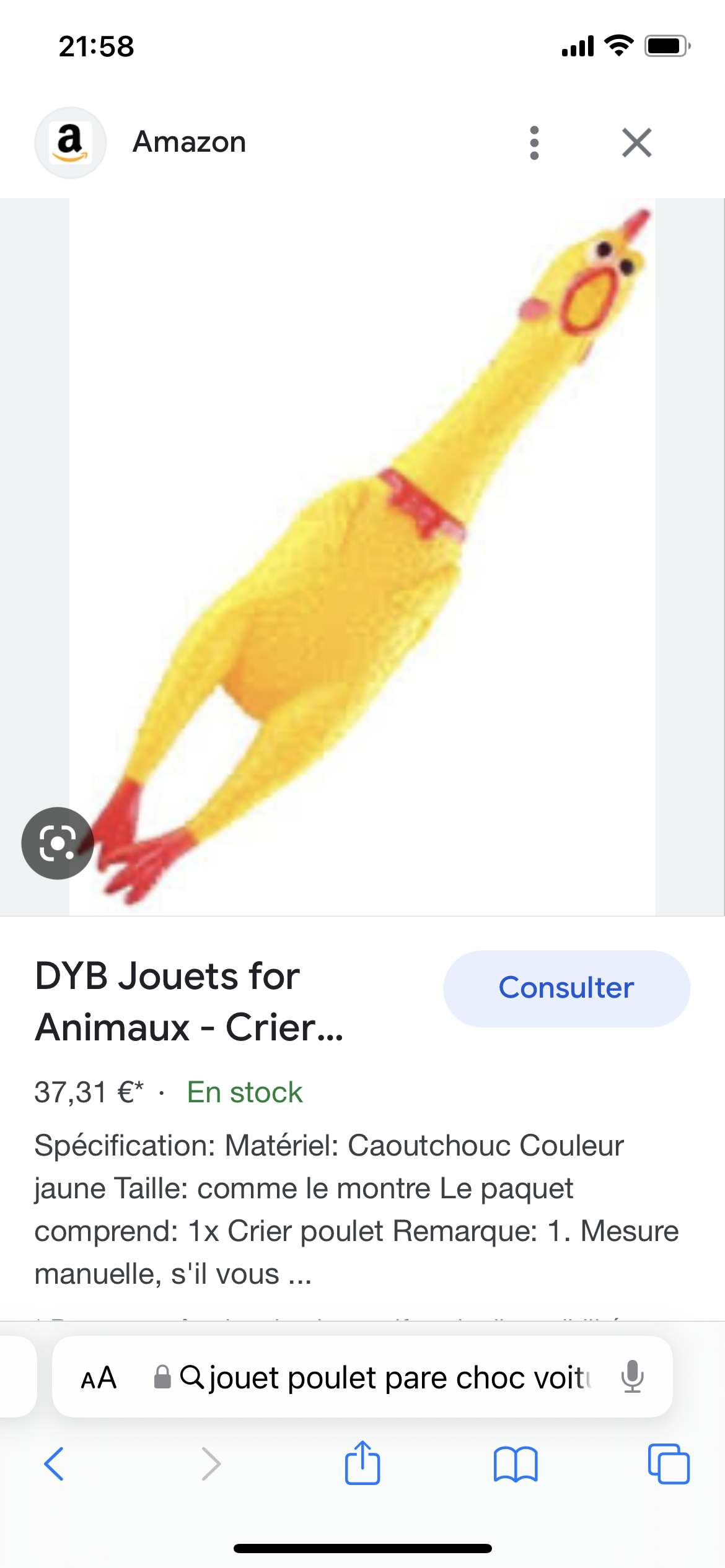Tap the Consulter button
This screenshot has height=1568, width=725.
(x=566, y=988)
